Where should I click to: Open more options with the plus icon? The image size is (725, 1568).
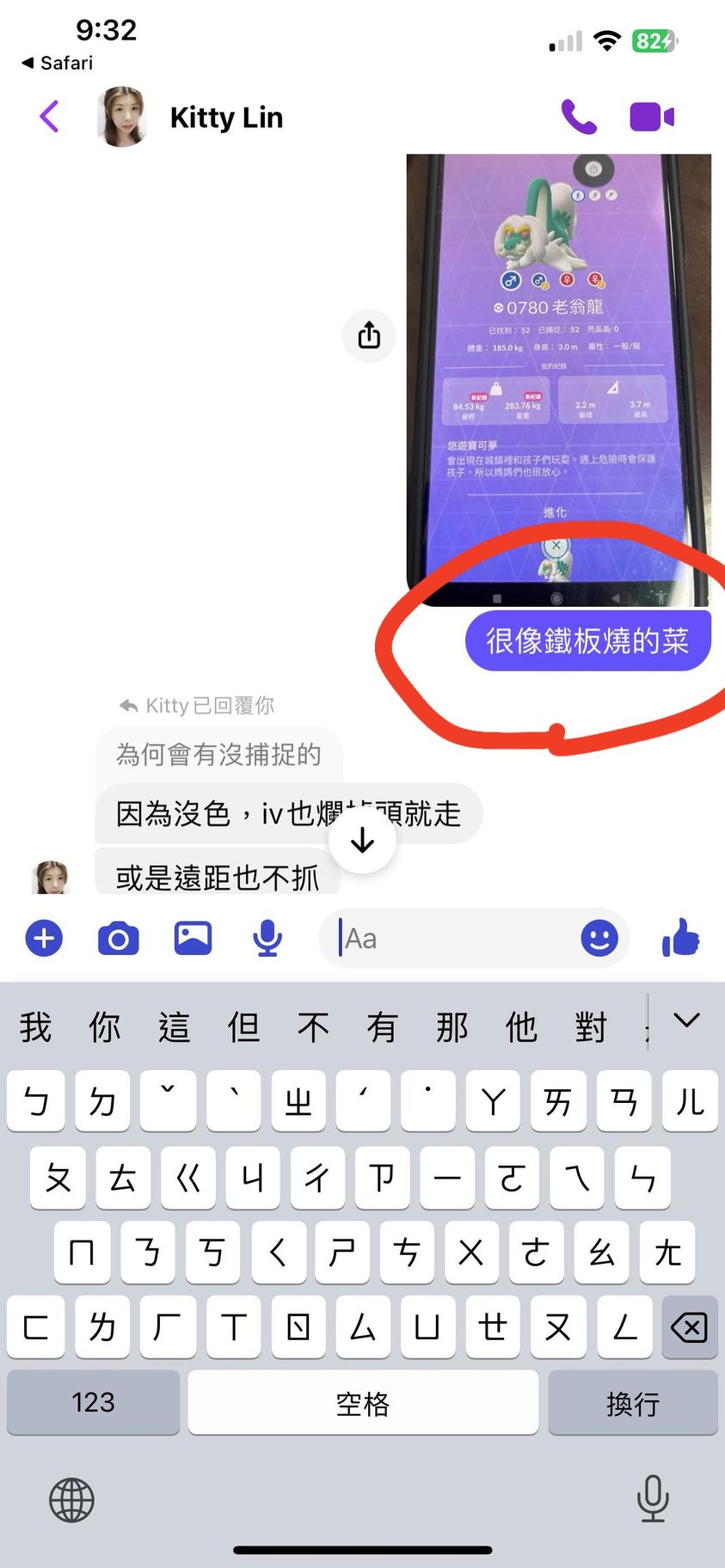pos(45,938)
